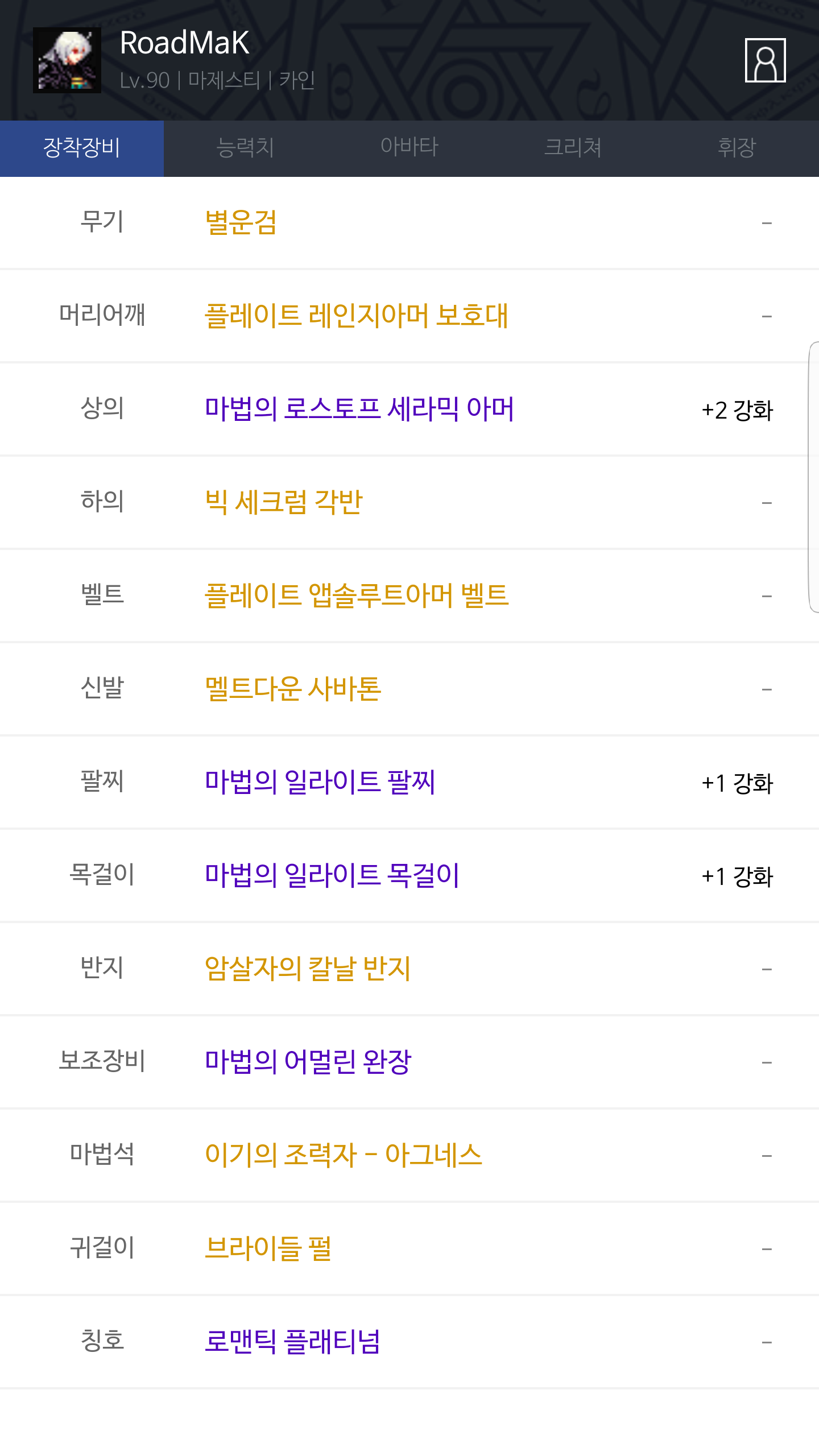Switch to the 휘장 tab
This screenshot has width=819, height=1456.
pyautogui.click(x=737, y=148)
